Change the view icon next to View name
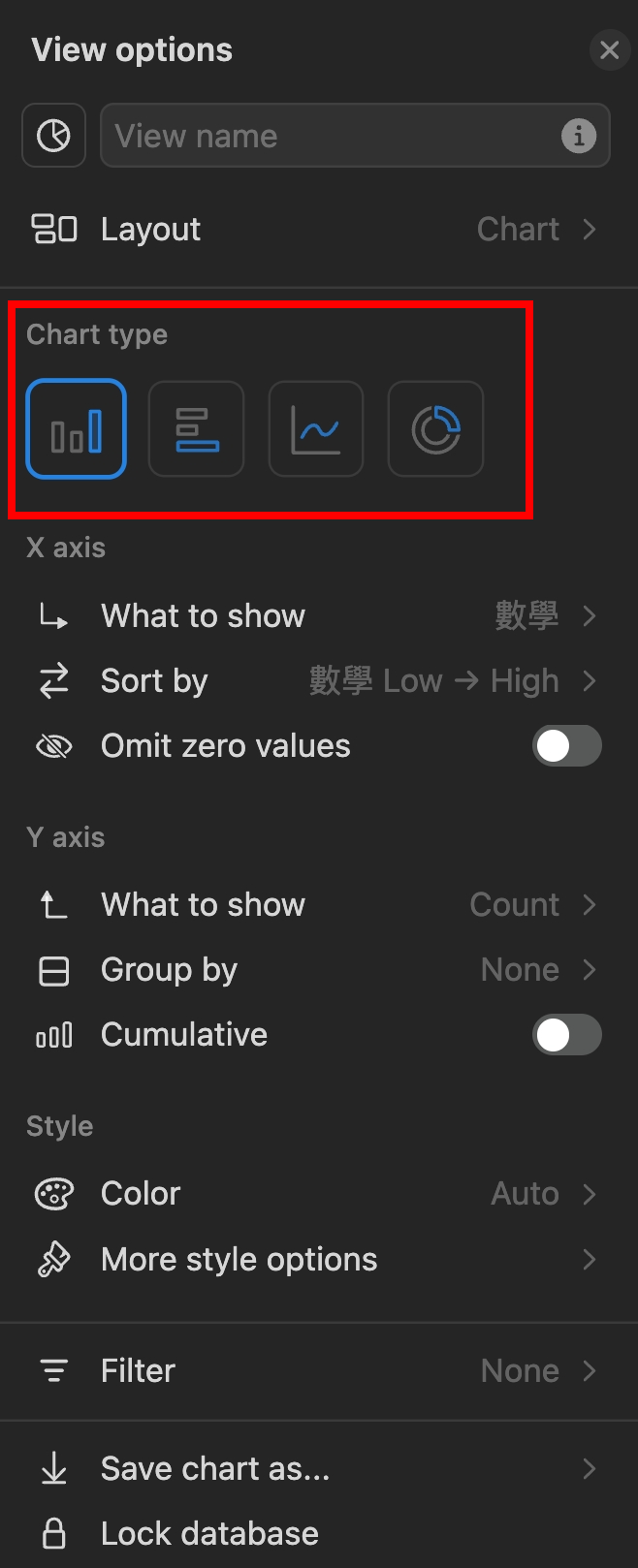The image size is (638, 1568). 53,136
